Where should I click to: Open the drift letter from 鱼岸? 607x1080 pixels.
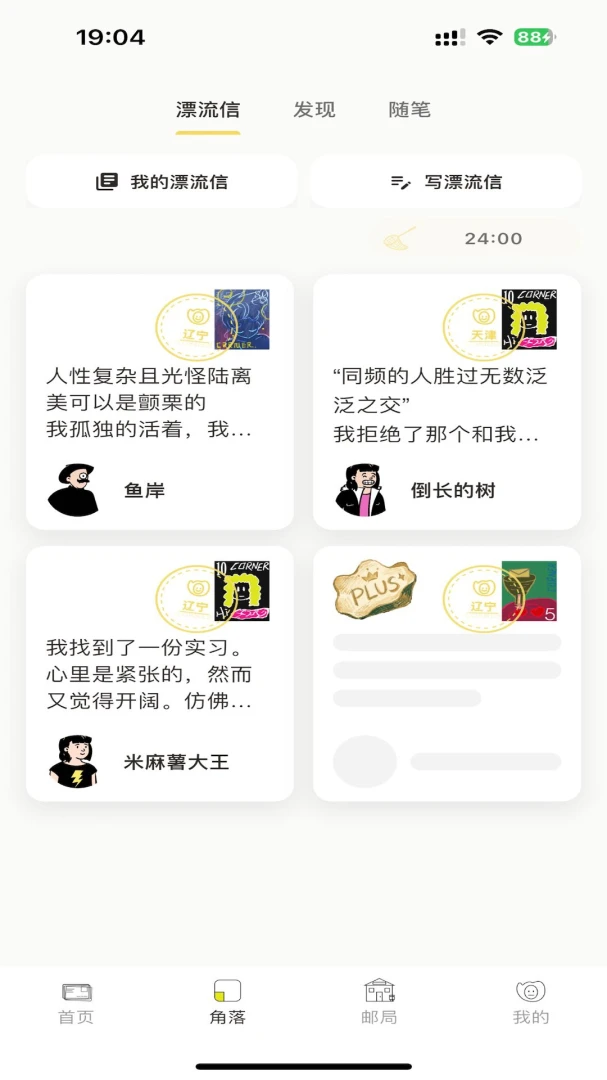point(160,402)
